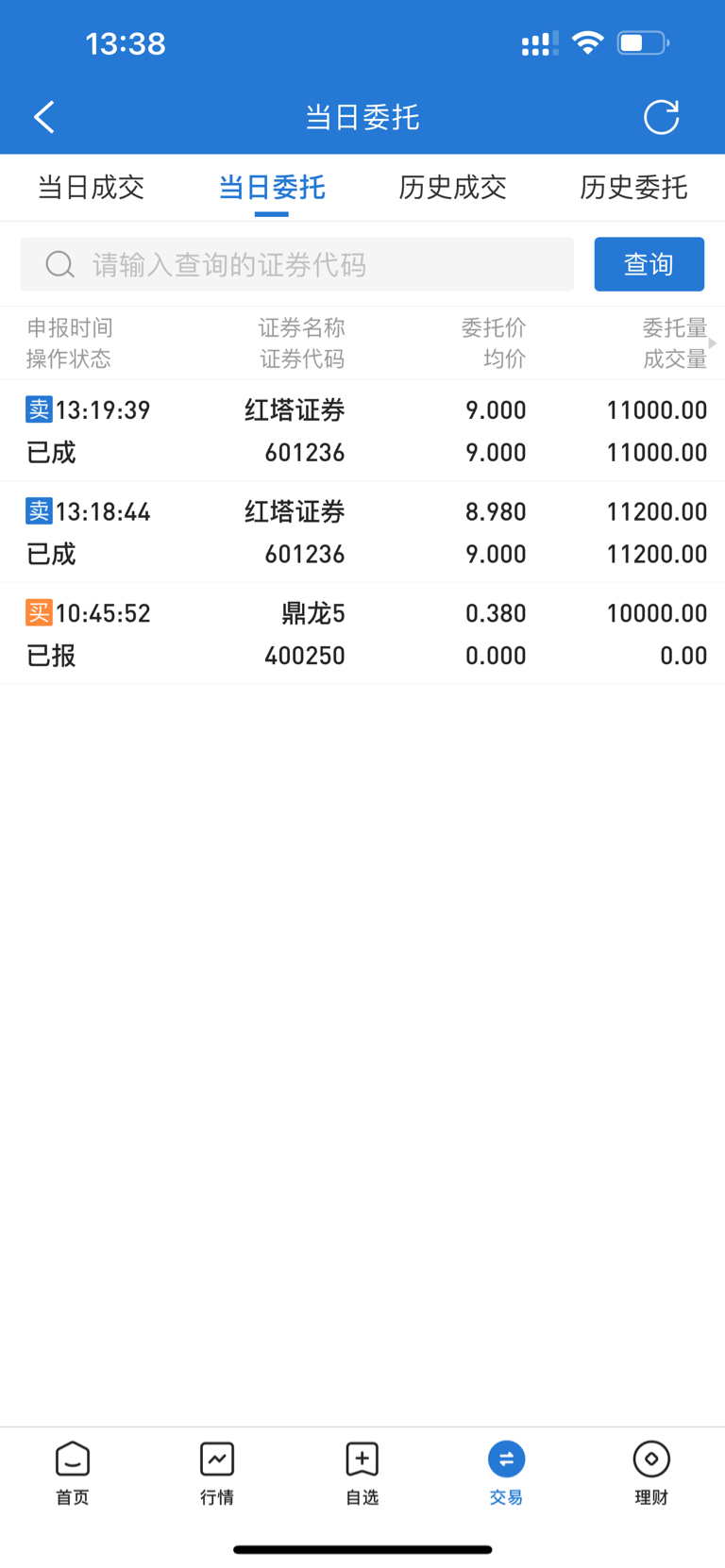Refresh today's order list
This screenshot has height=1568, width=725.
tap(661, 117)
